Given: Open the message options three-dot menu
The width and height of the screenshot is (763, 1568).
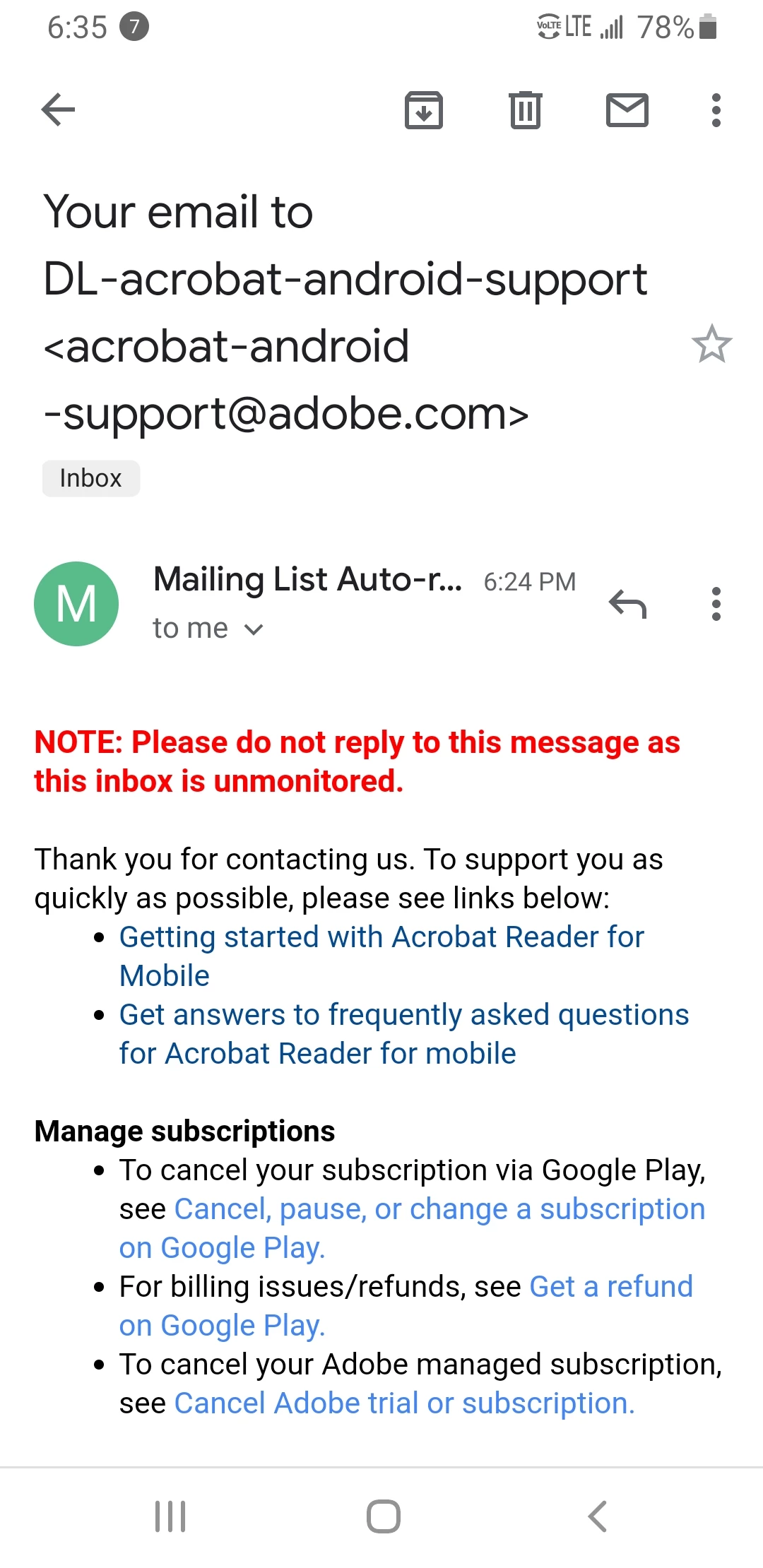Looking at the screenshot, I should point(716,604).
